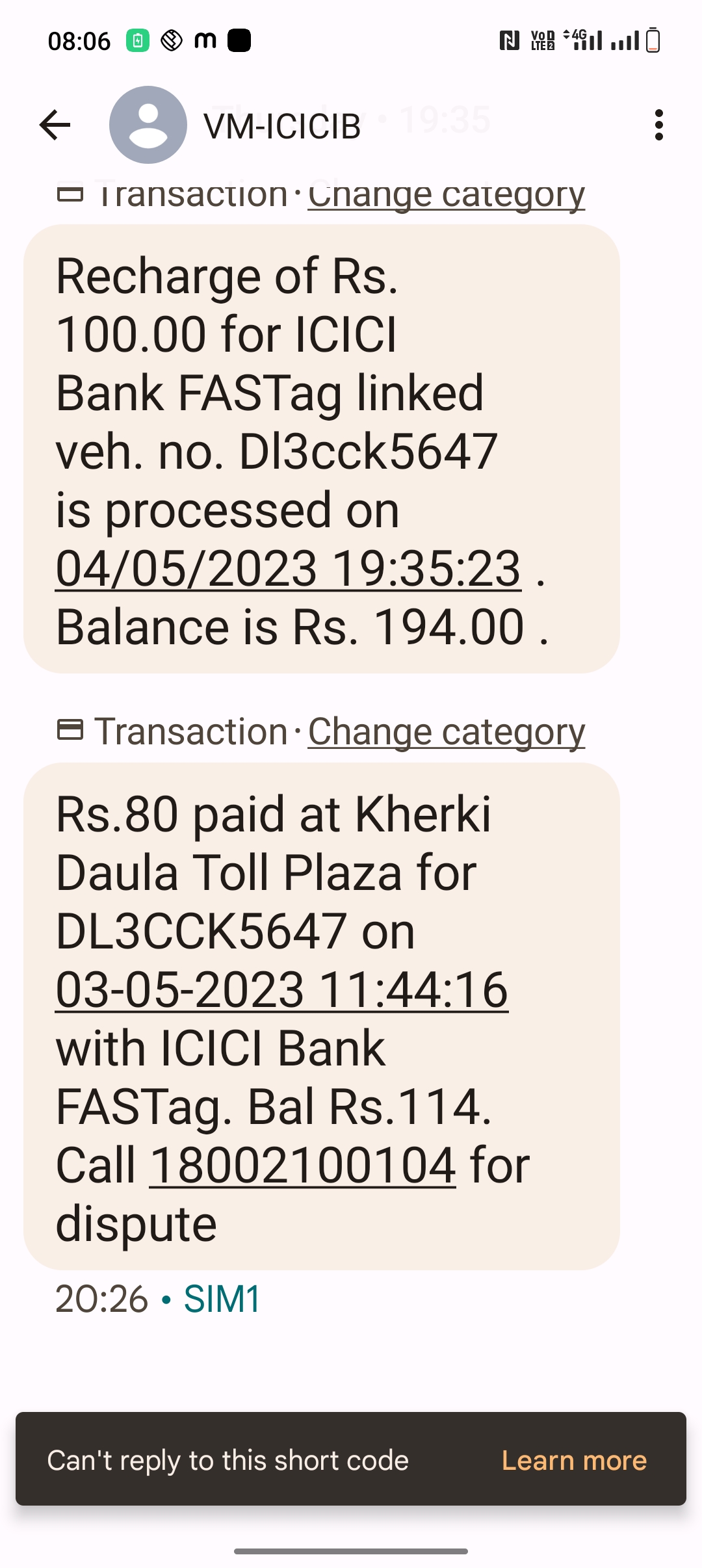This screenshot has width=702, height=1568.
Task: Open the date link 03-05-2023 11:44:16
Action: point(281,990)
